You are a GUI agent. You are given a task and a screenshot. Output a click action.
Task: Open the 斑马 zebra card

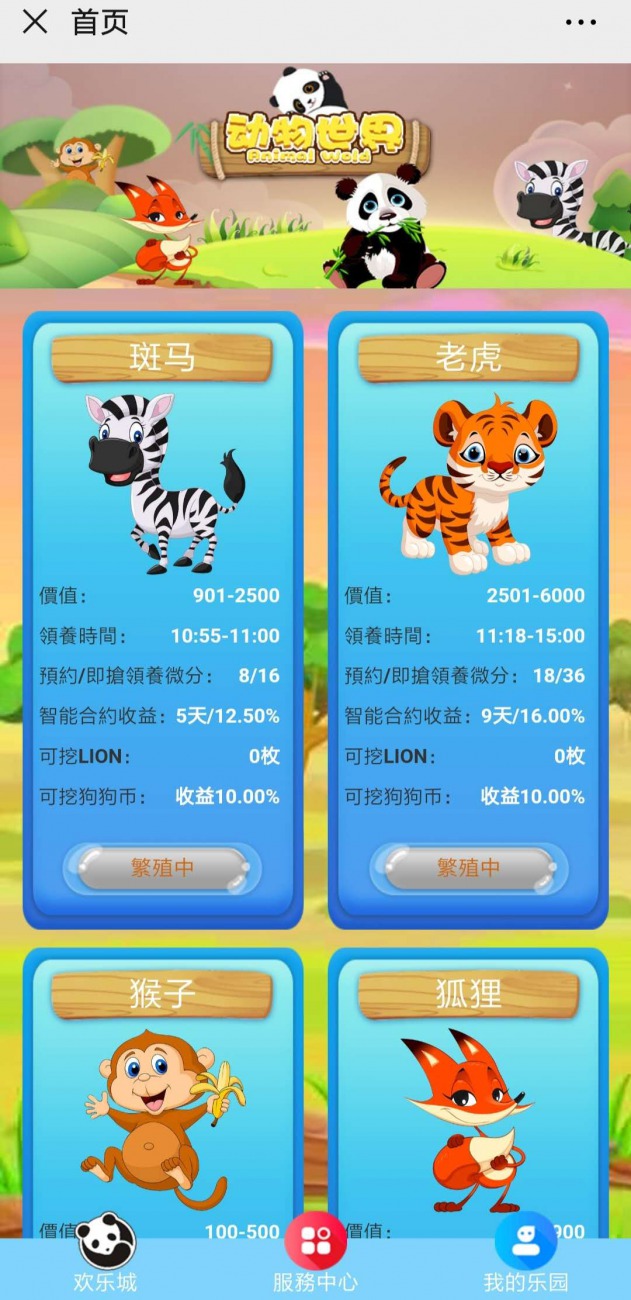point(163,620)
